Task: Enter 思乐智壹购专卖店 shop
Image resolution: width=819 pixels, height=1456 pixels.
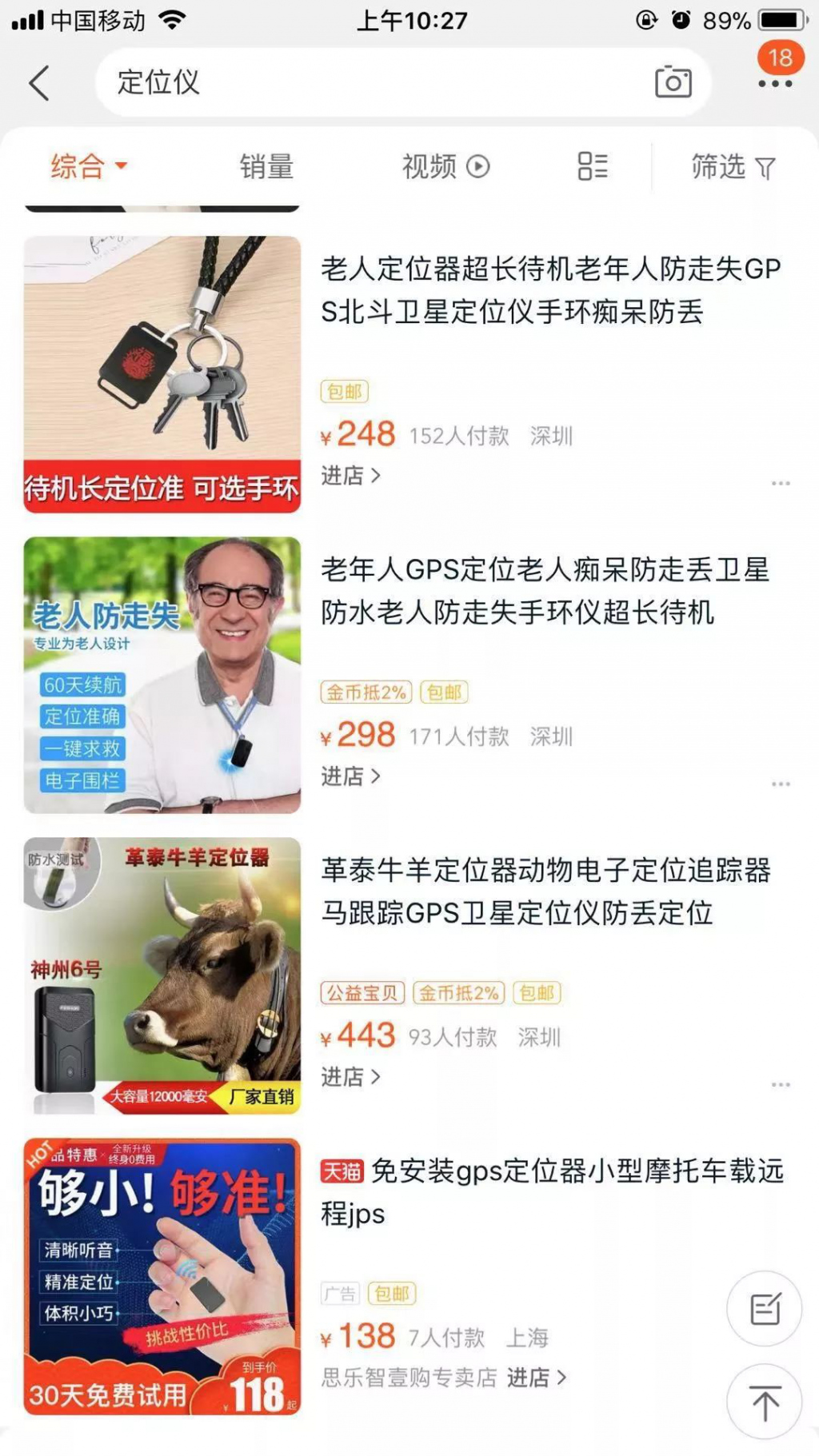Action: point(444,1378)
